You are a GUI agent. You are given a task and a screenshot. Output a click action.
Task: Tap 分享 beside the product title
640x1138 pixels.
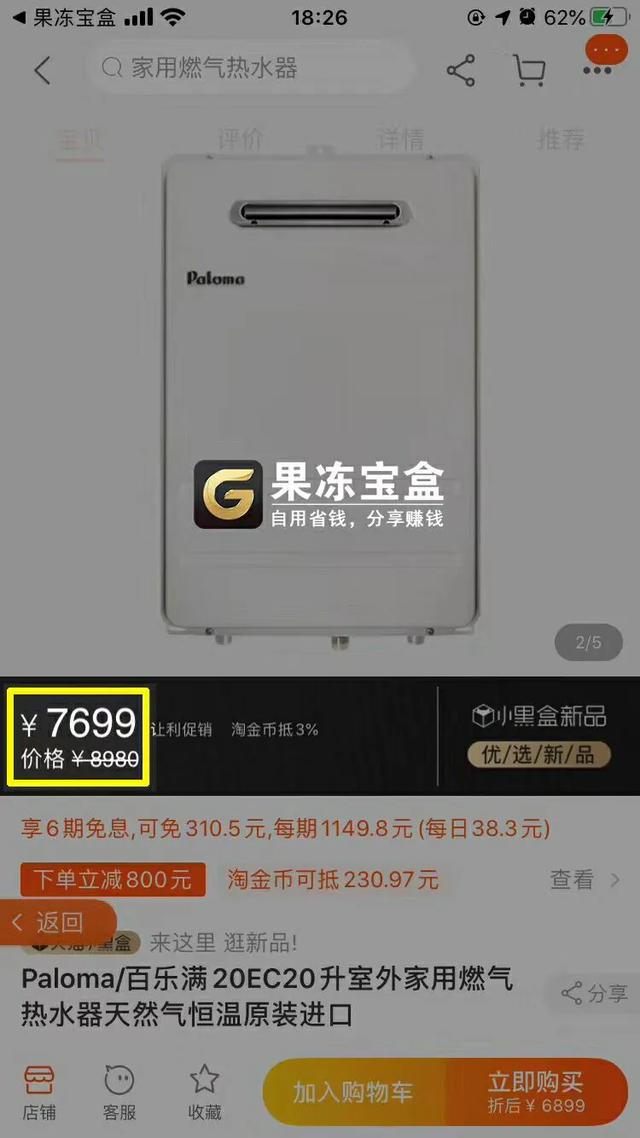pyautogui.click(x=594, y=993)
